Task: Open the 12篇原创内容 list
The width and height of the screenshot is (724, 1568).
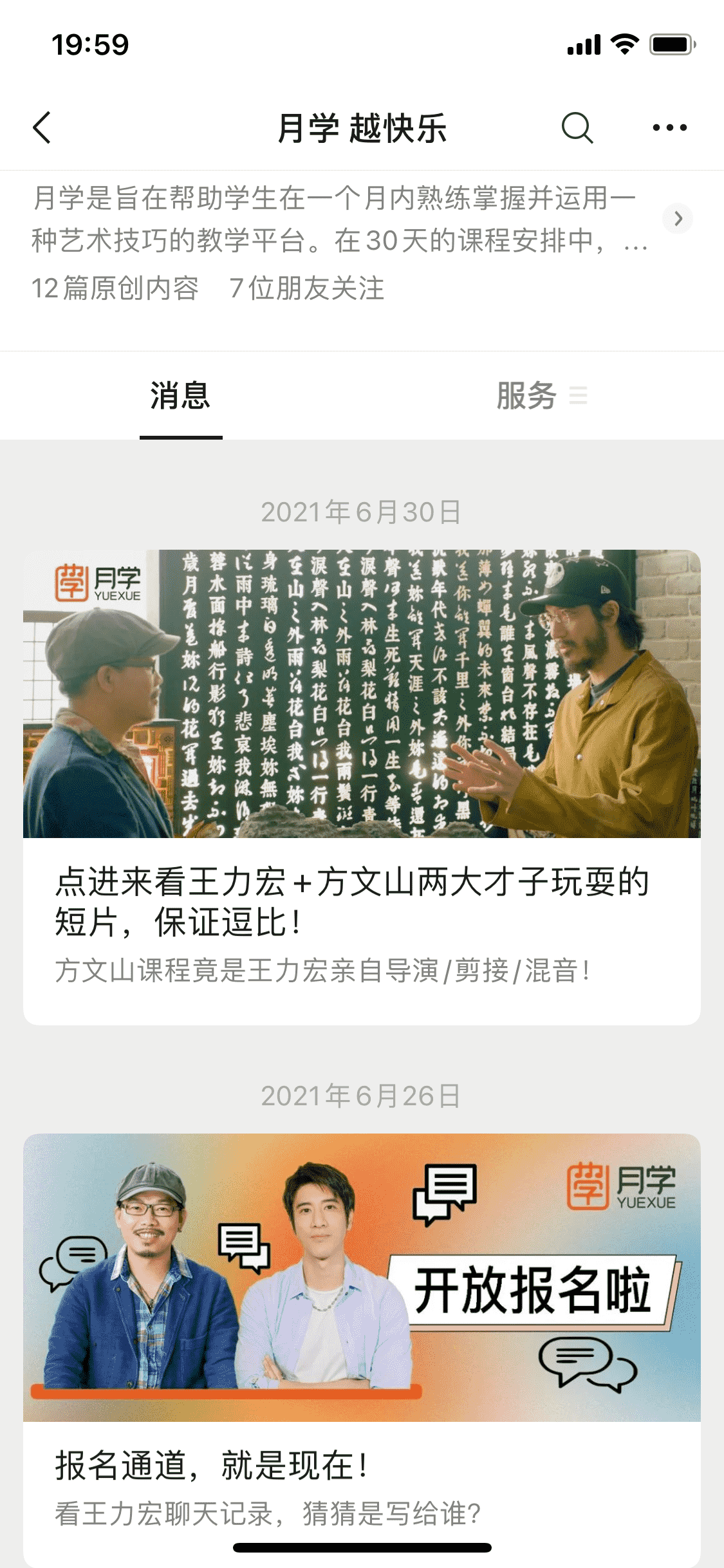Action: point(116,288)
